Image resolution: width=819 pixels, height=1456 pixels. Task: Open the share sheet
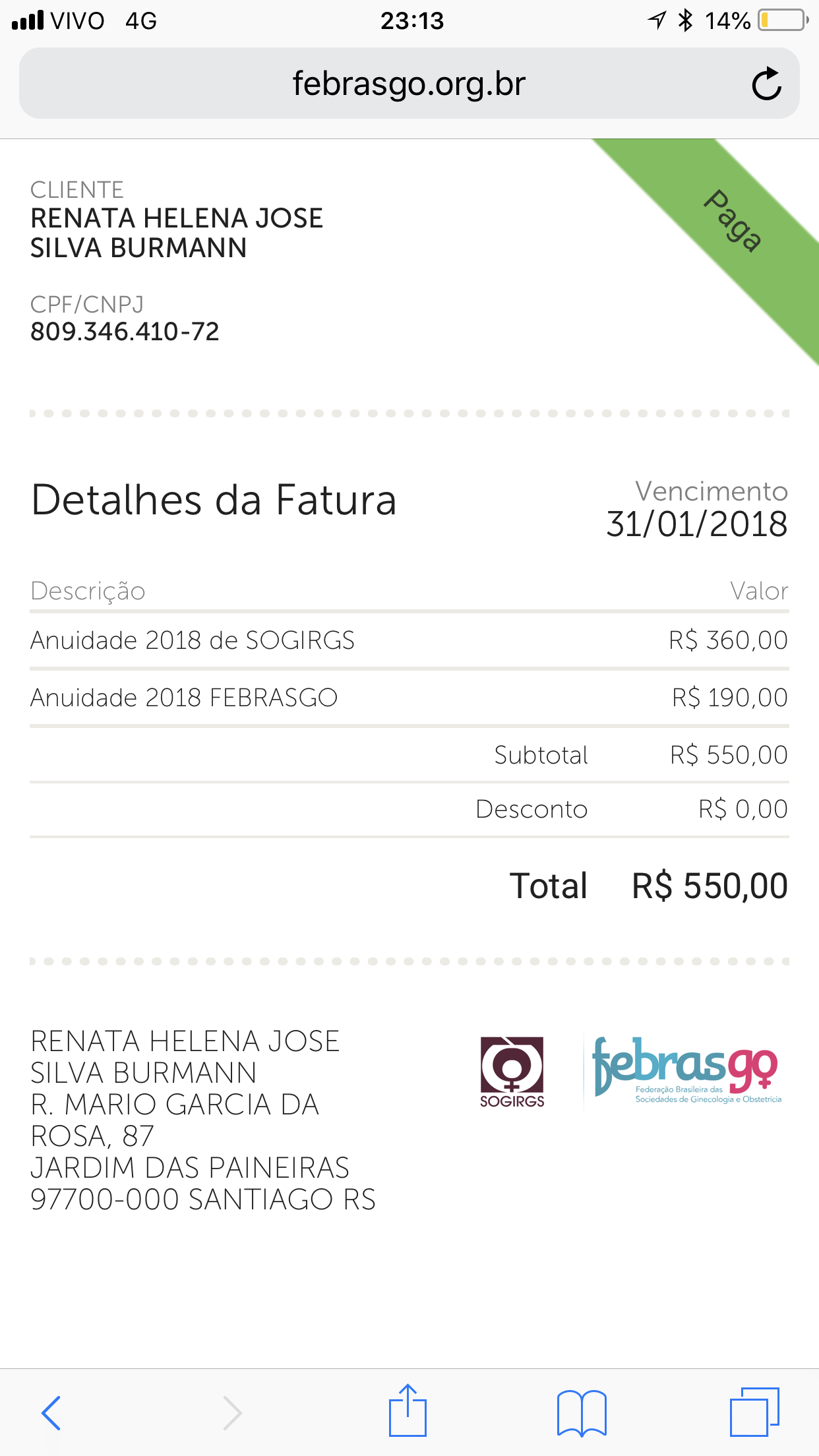point(408,1411)
